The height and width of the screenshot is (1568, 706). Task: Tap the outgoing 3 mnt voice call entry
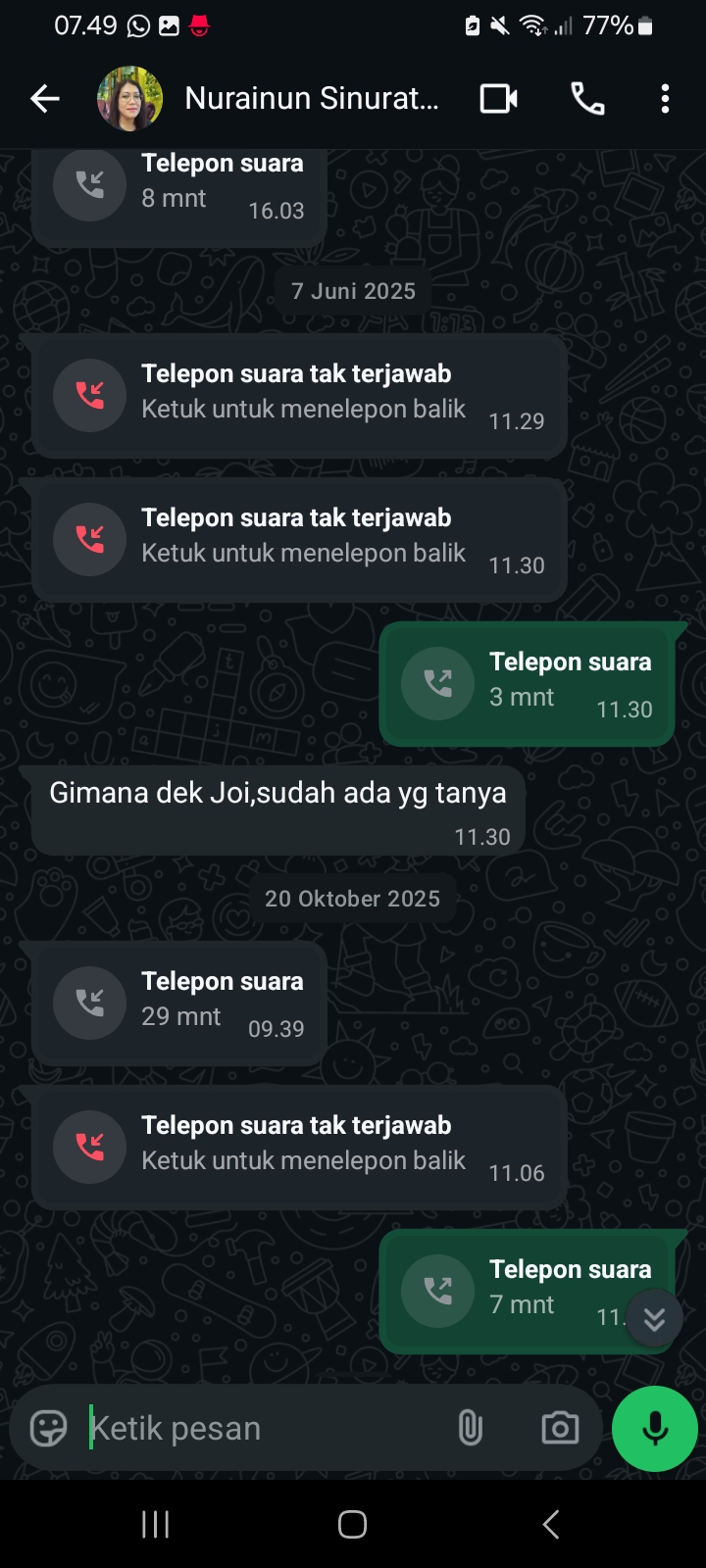(x=527, y=683)
